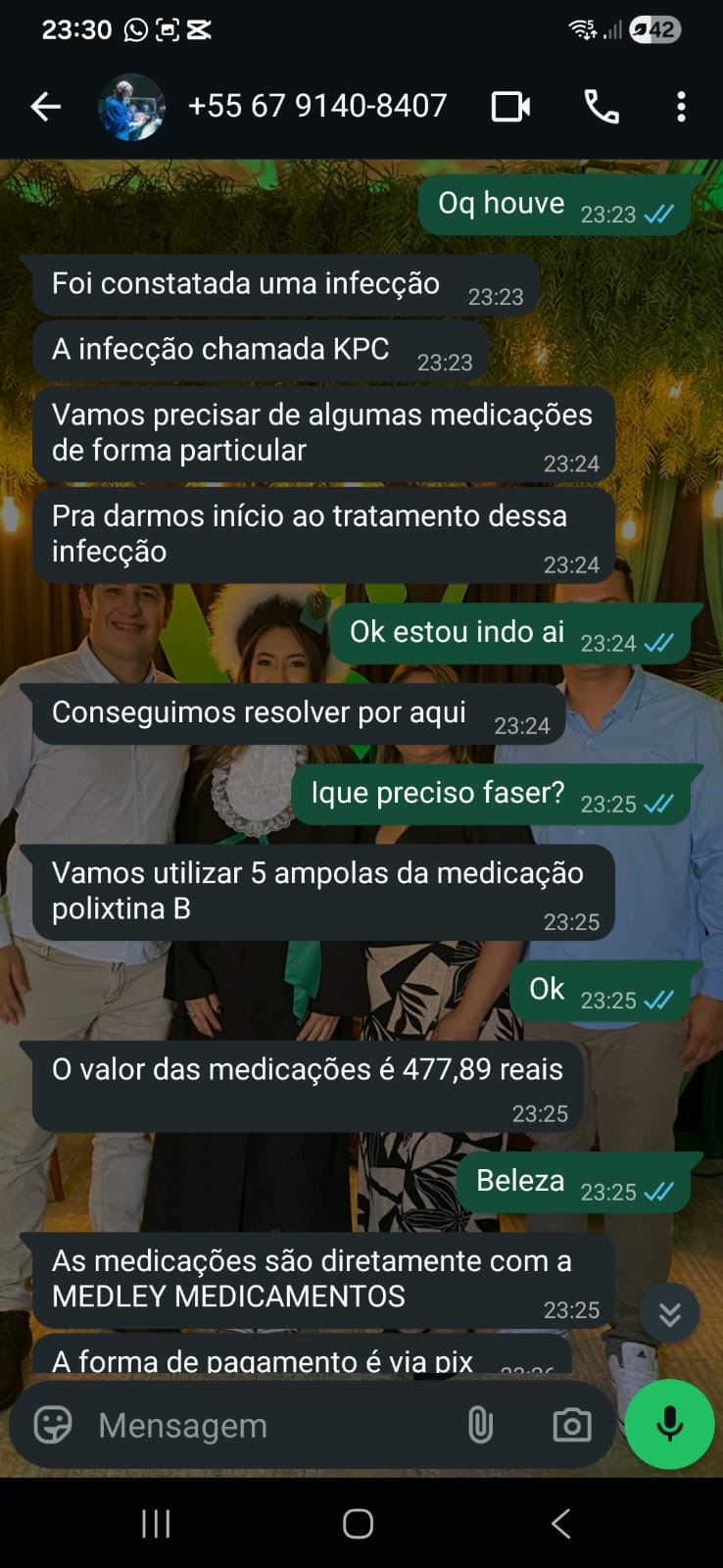Open the overflow menu

click(681, 106)
